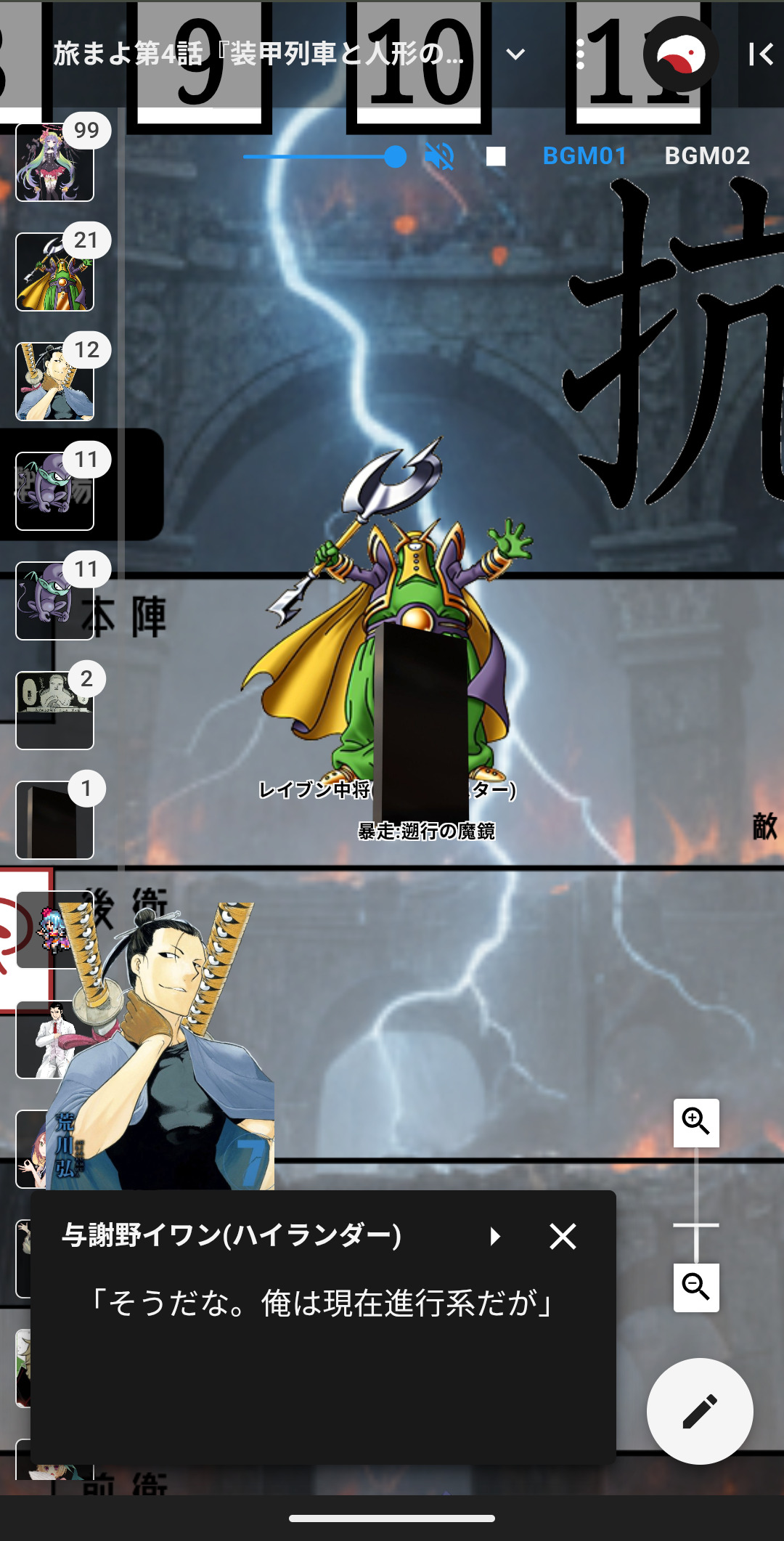The image size is (784, 1541).
Task: Zoom out of the map
Action: (696, 1287)
